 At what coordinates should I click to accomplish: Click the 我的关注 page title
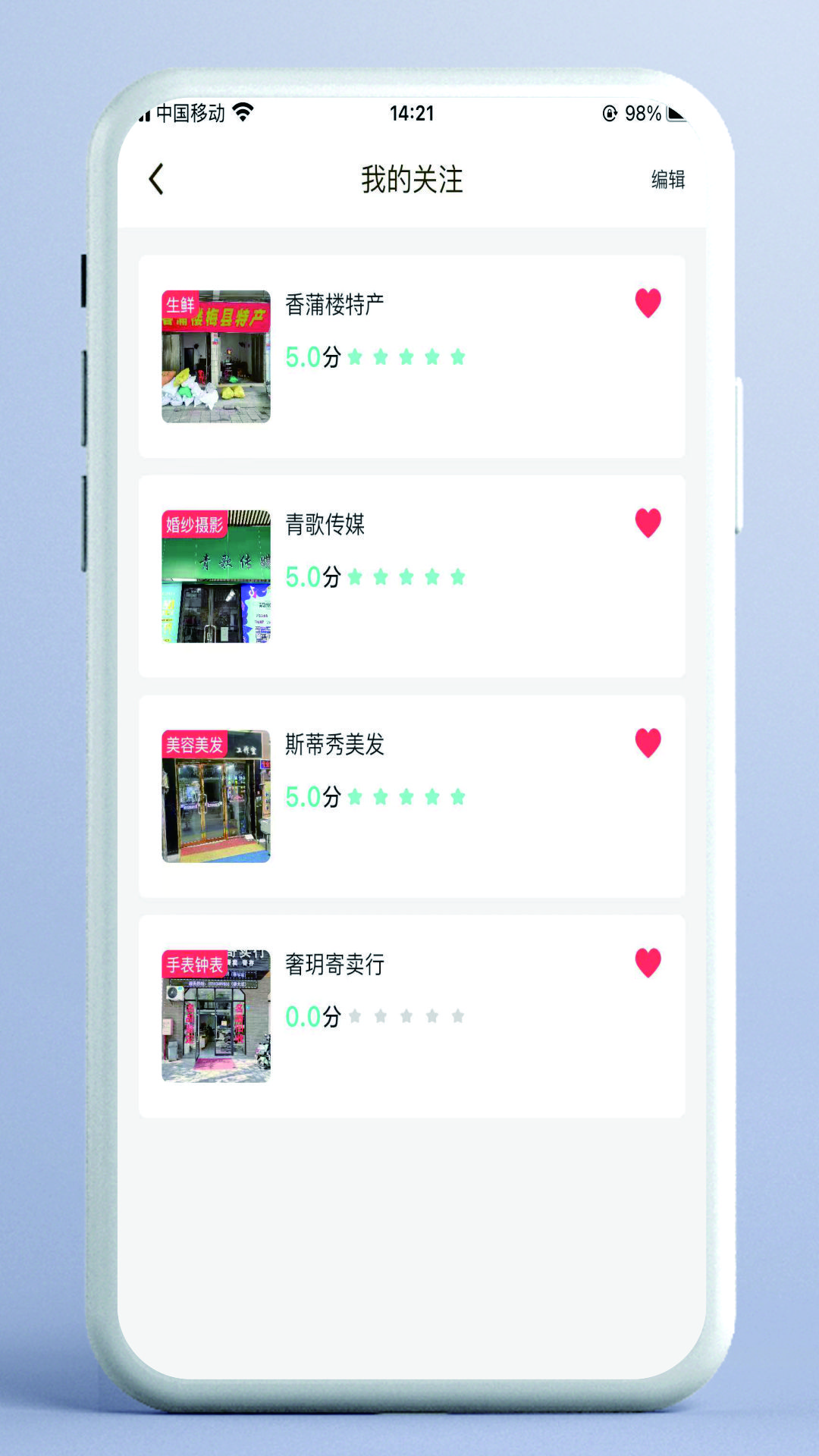[413, 179]
